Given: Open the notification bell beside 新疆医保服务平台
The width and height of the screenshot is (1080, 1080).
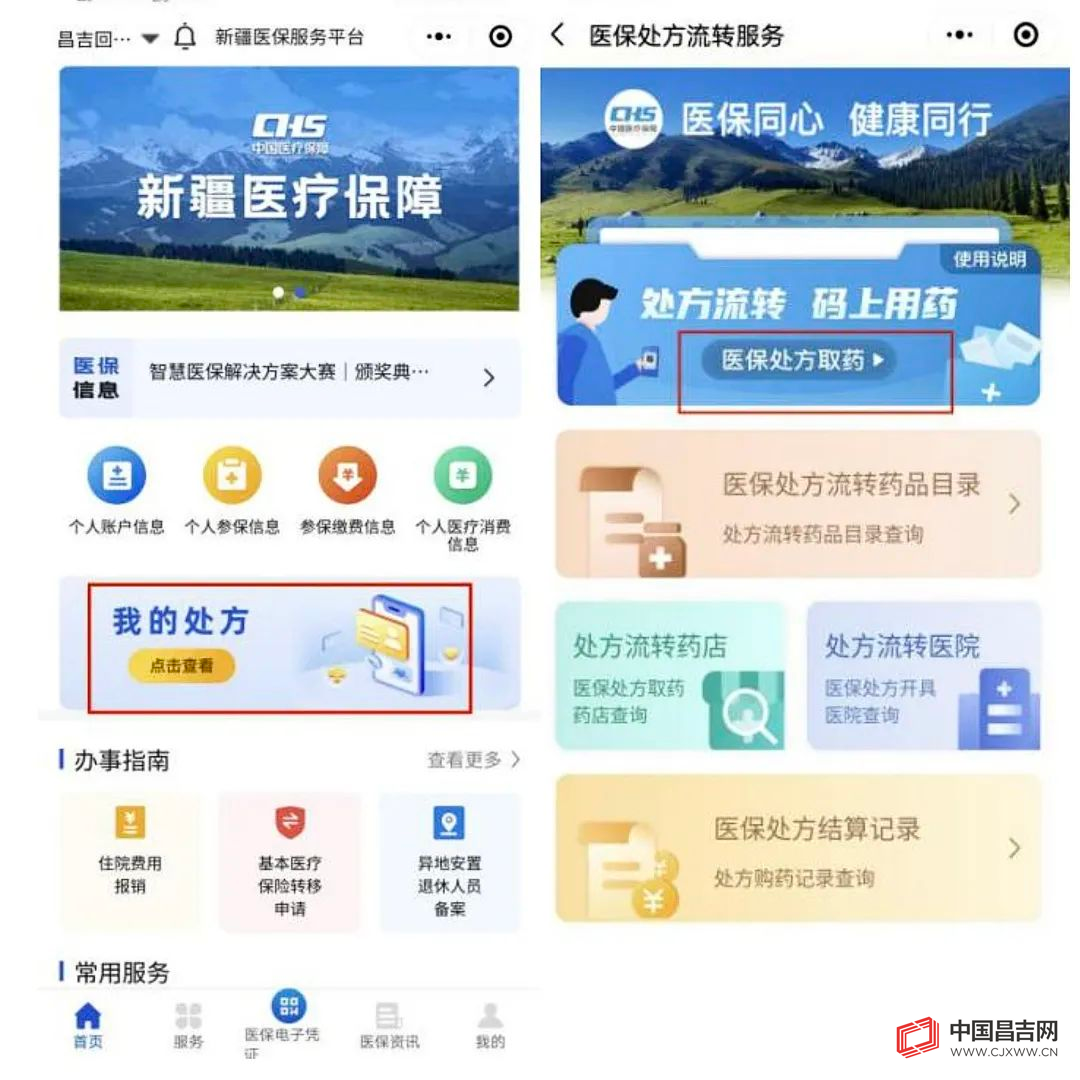Looking at the screenshot, I should 185,38.
